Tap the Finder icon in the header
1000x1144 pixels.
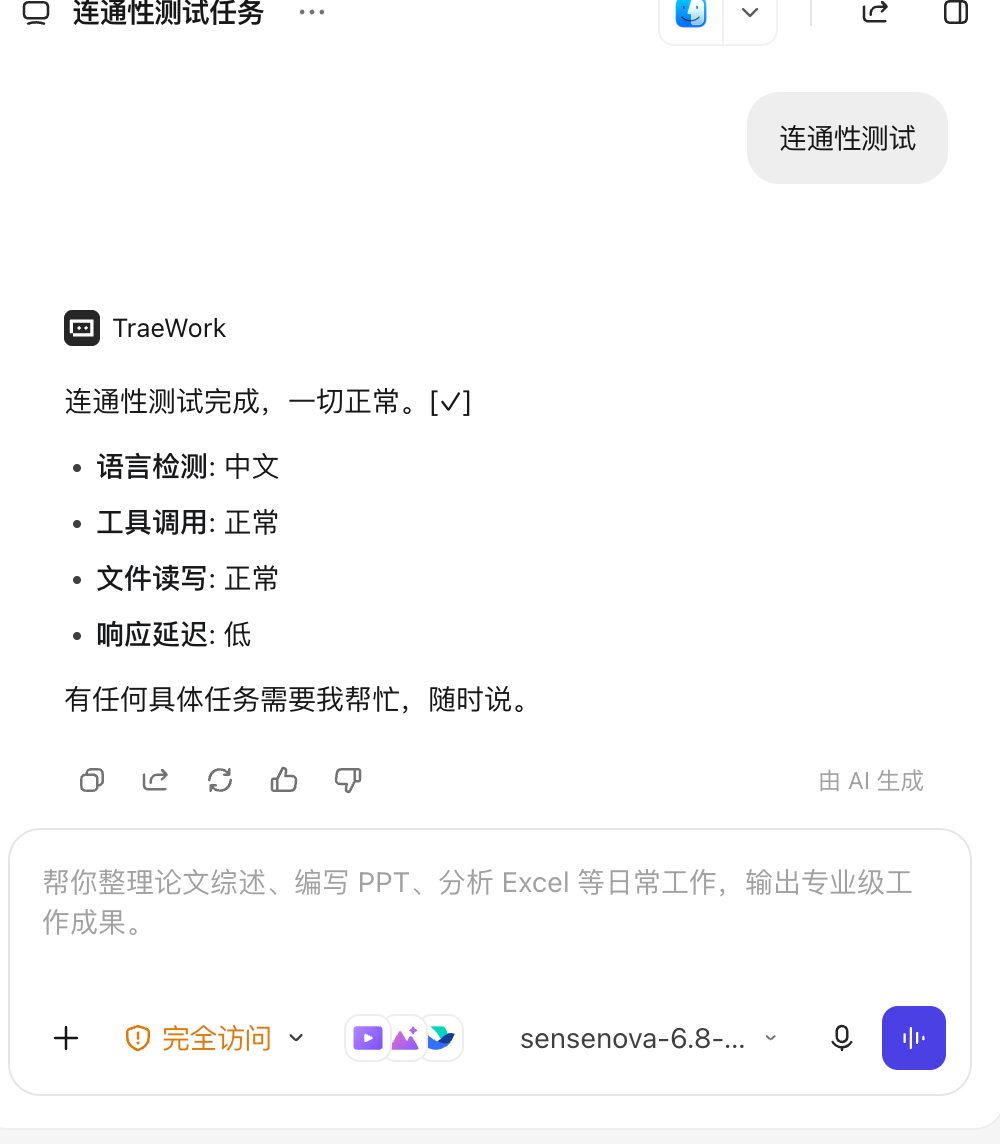pos(691,13)
